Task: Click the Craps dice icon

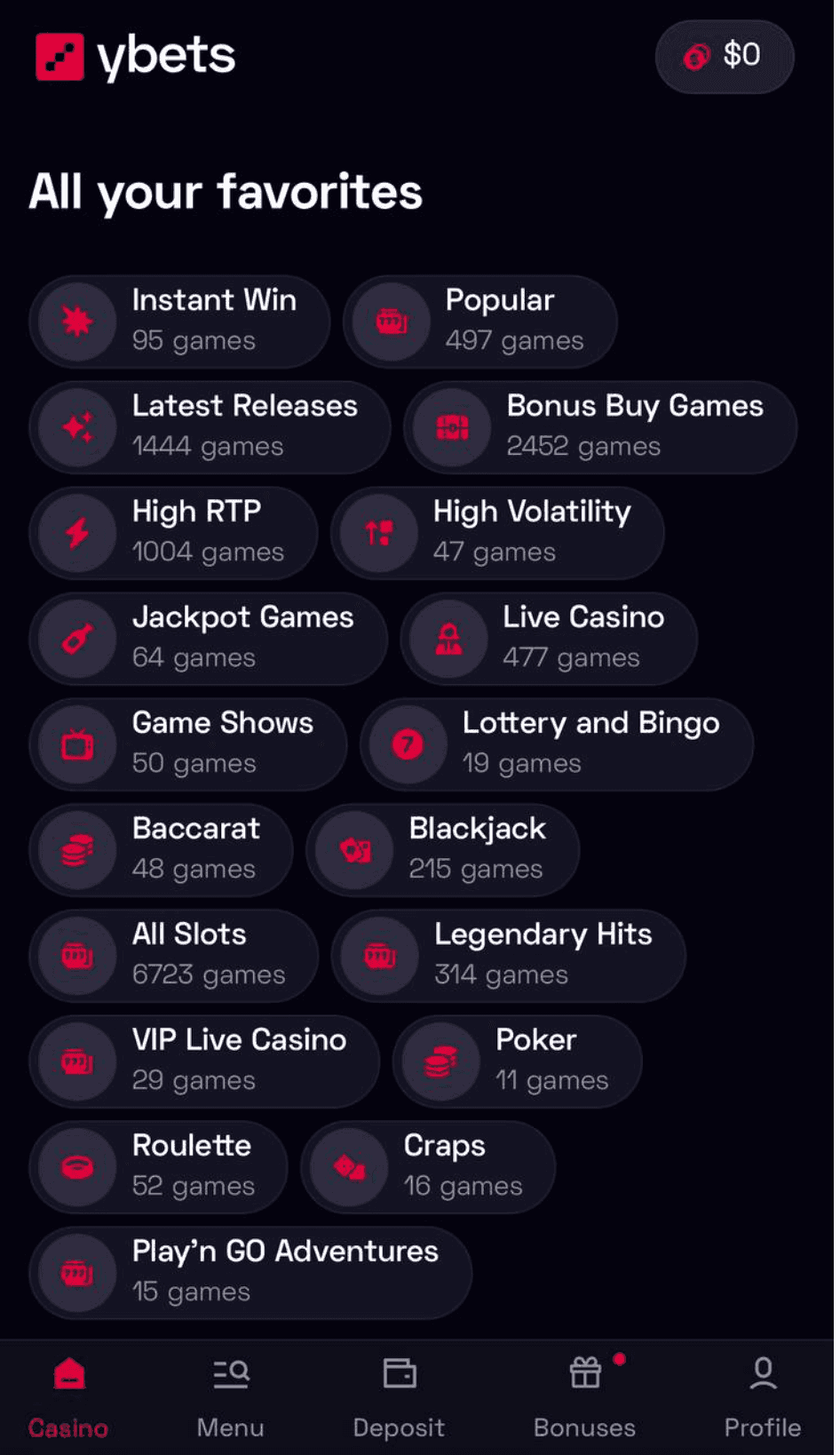Action: coord(347,1166)
